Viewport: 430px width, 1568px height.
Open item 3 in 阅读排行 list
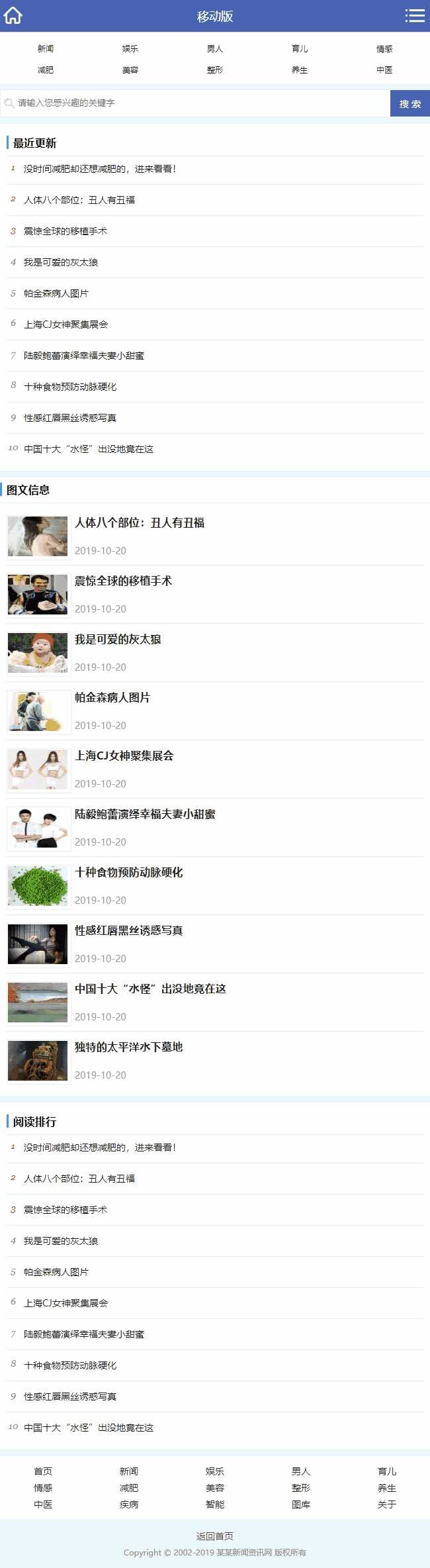pyautogui.click(x=65, y=1210)
